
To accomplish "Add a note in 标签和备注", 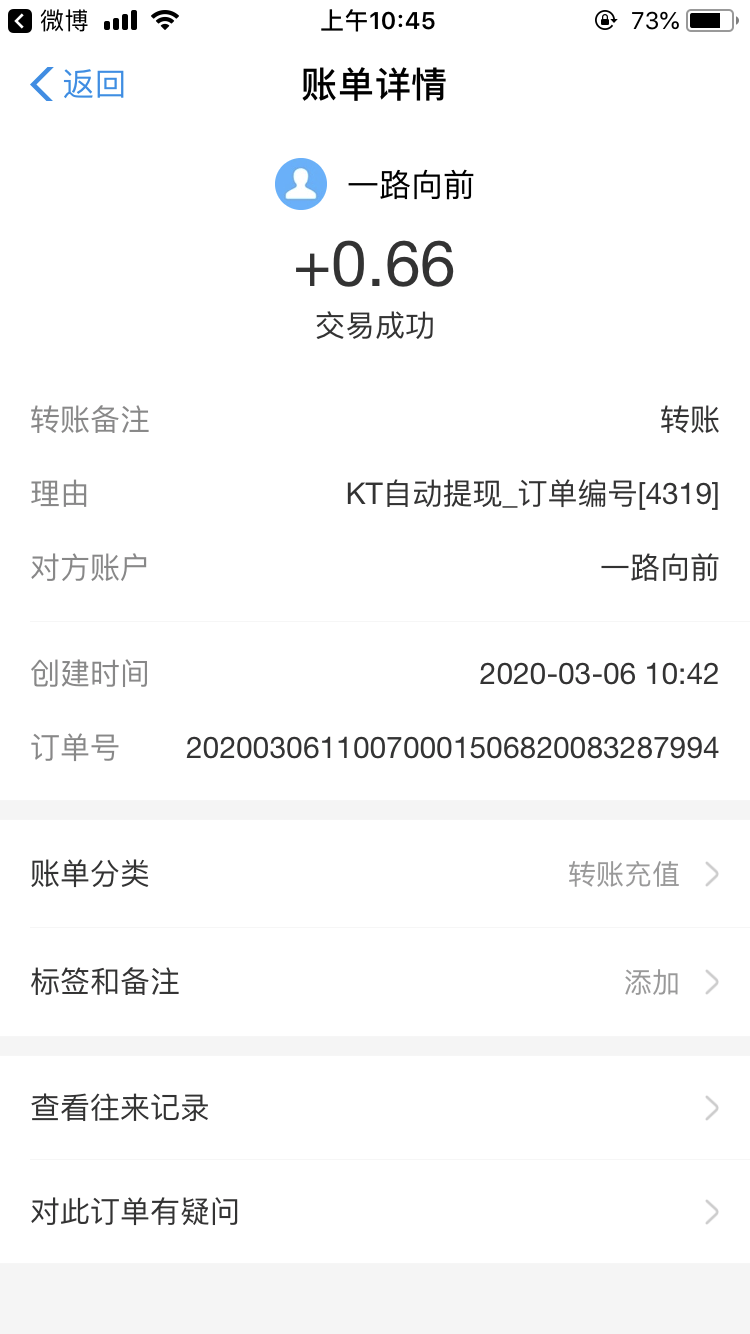I will pos(375,982).
